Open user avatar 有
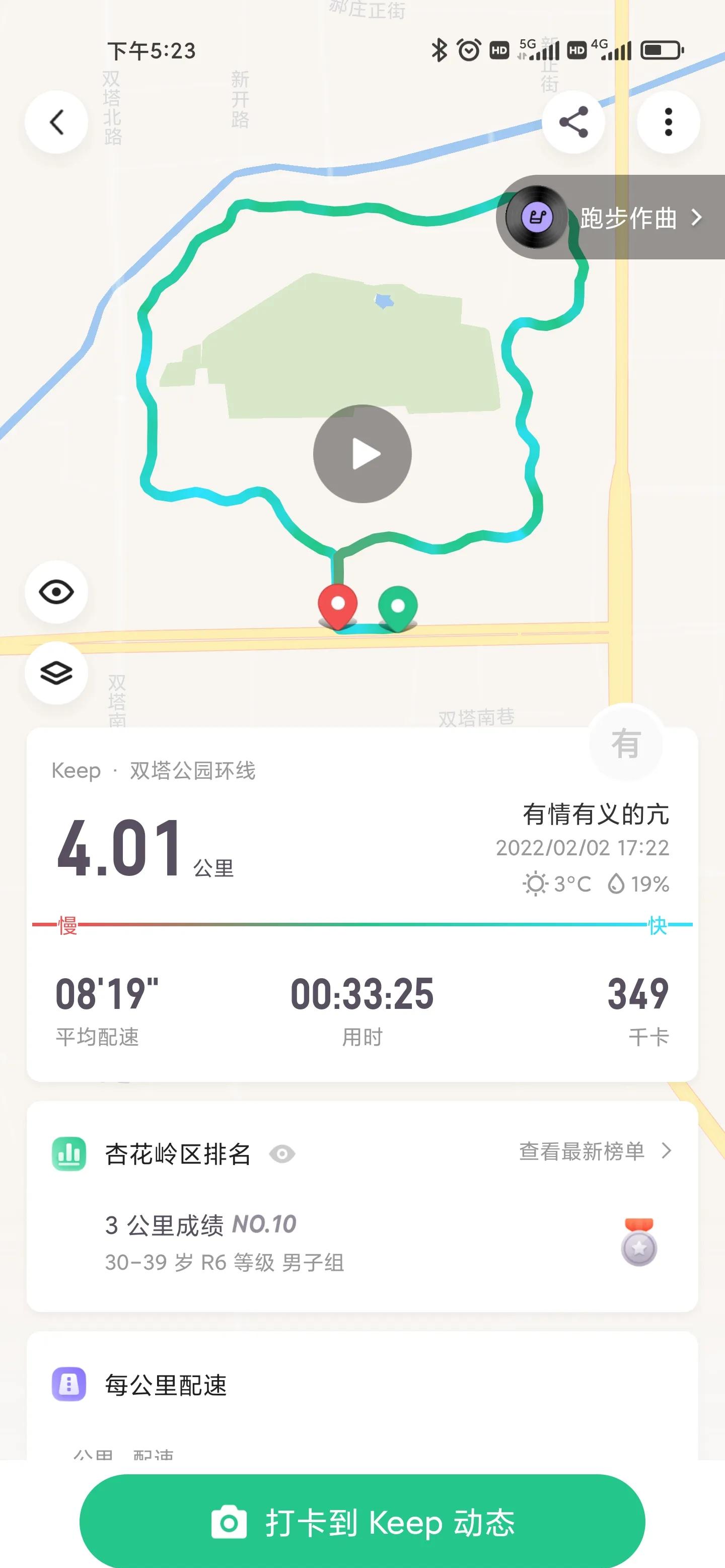The width and height of the screenshot is (725, 1568). click(626, 743)
